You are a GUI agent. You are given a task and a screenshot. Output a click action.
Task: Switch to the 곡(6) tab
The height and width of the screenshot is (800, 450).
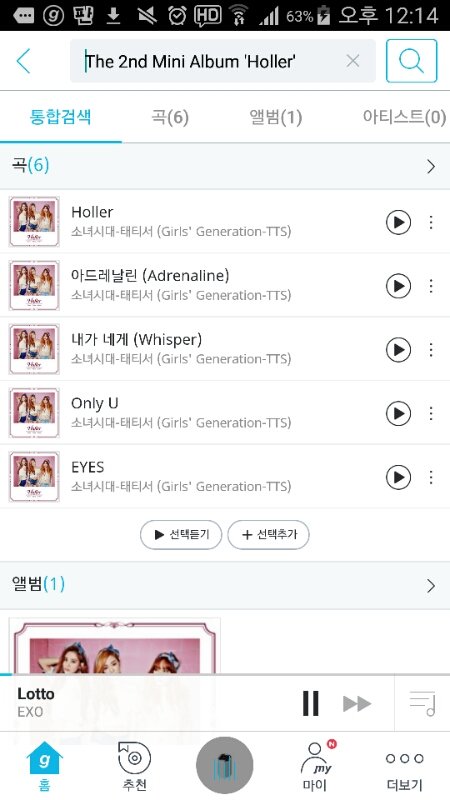170,117
